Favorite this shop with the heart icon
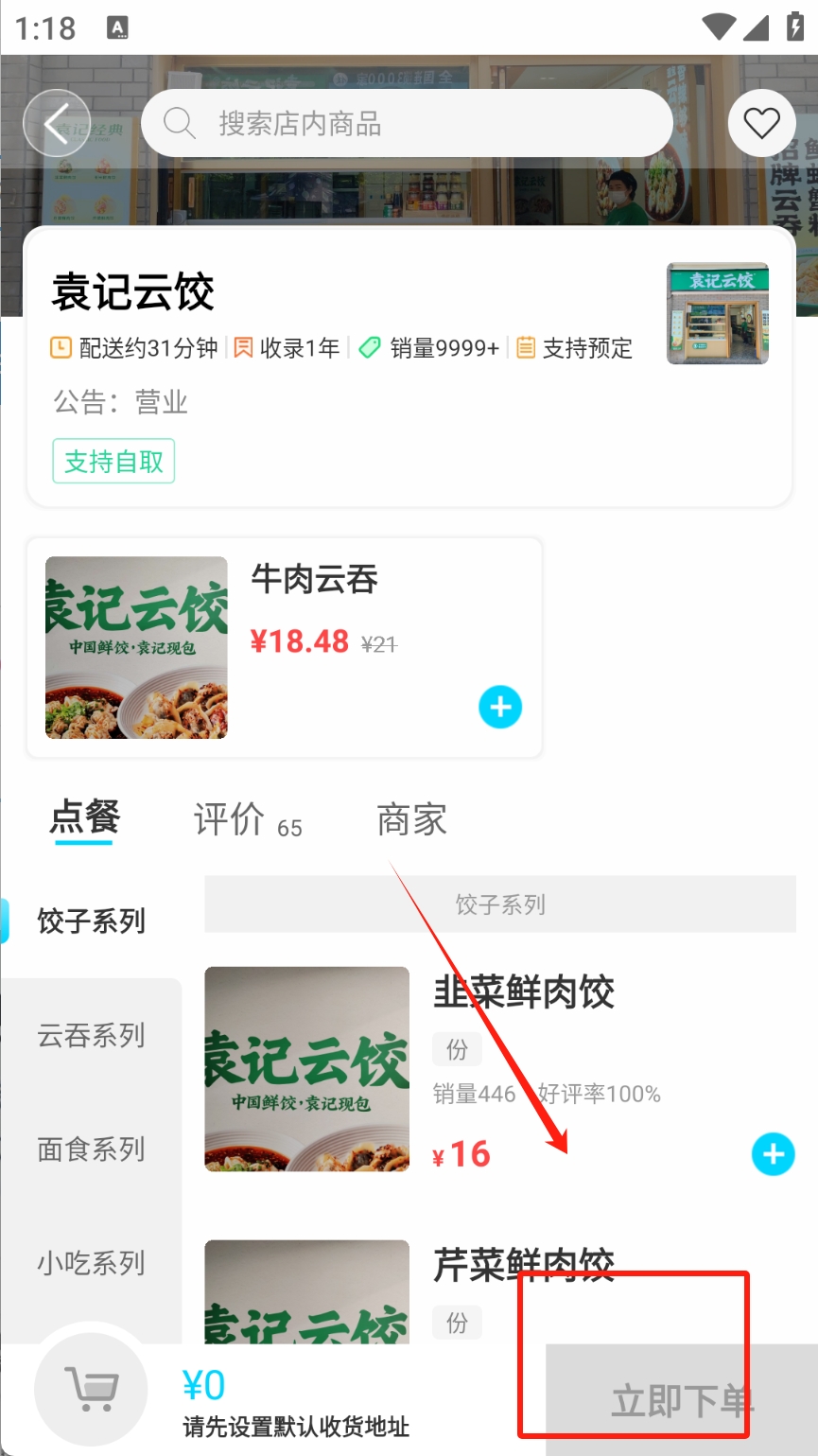The image size is (818, 1456). [x=761, y=124]
